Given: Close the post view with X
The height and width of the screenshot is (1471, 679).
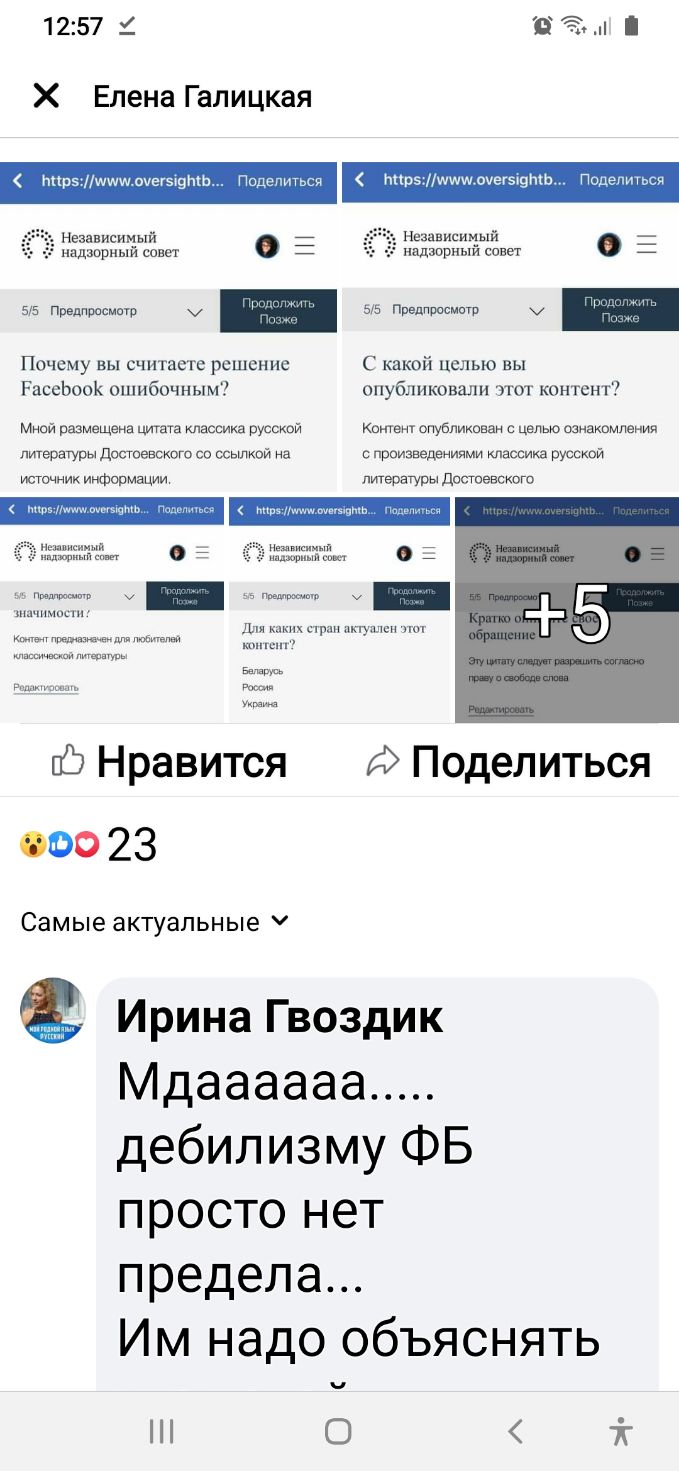Looking at the screenshot, I should tap(46, 96).
